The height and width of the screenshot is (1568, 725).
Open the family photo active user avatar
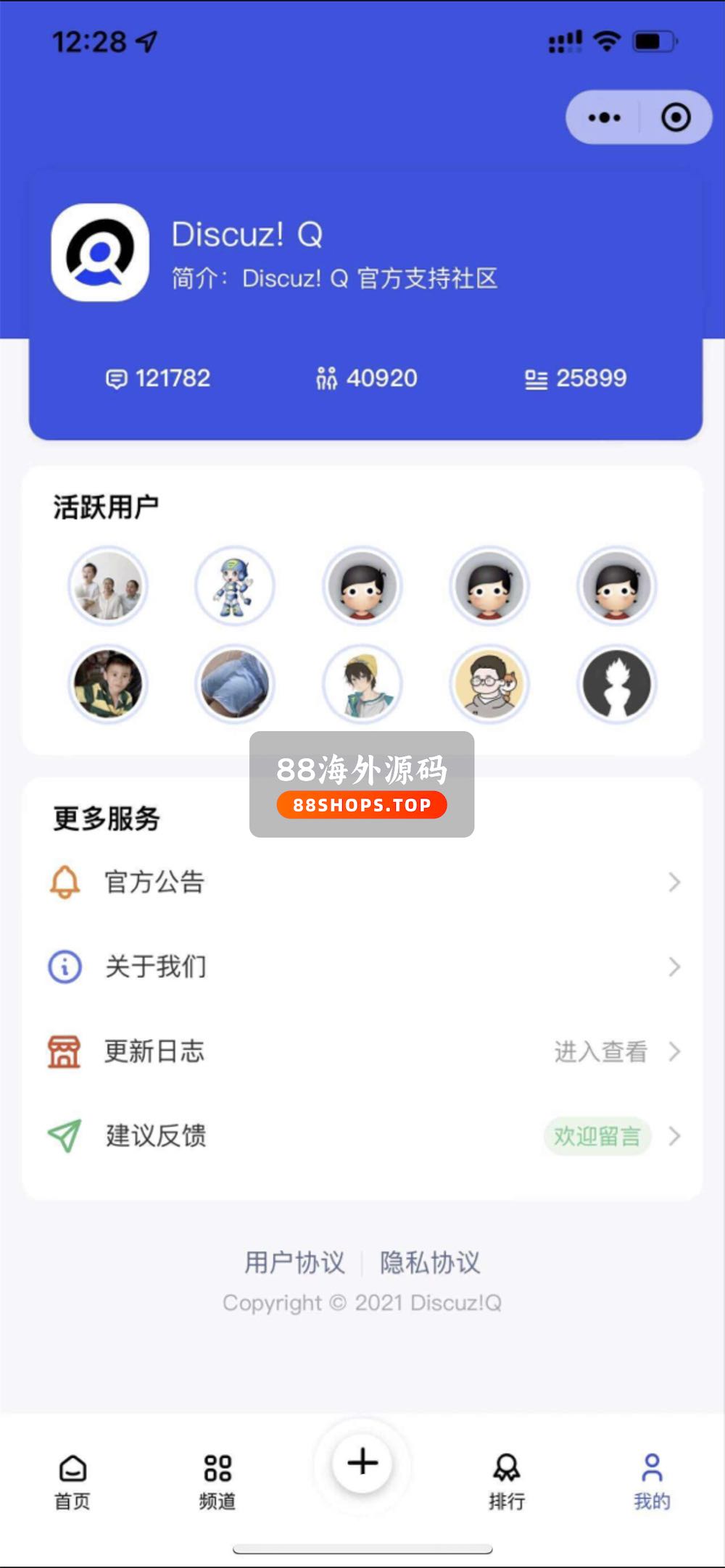click(x=108, y=585)
